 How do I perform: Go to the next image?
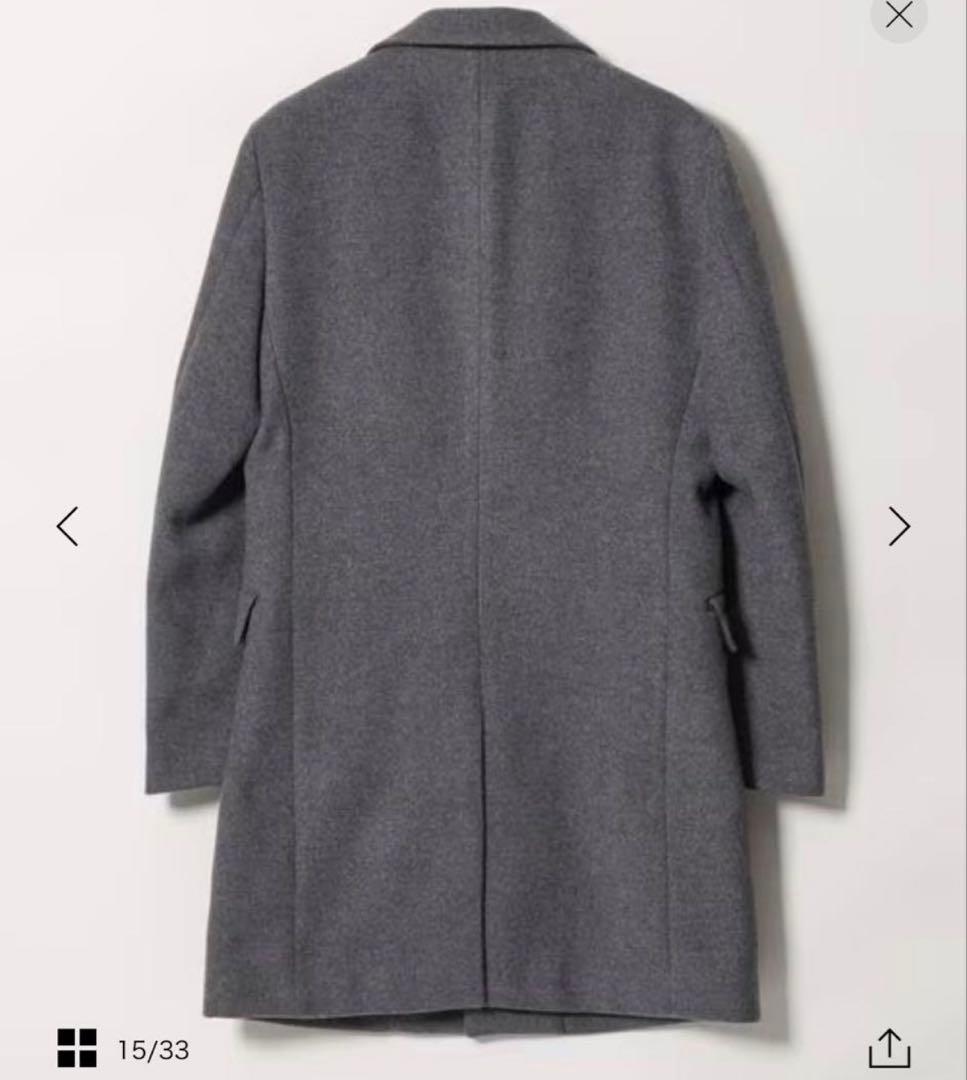pyautogui.click(x=899, y=526)
